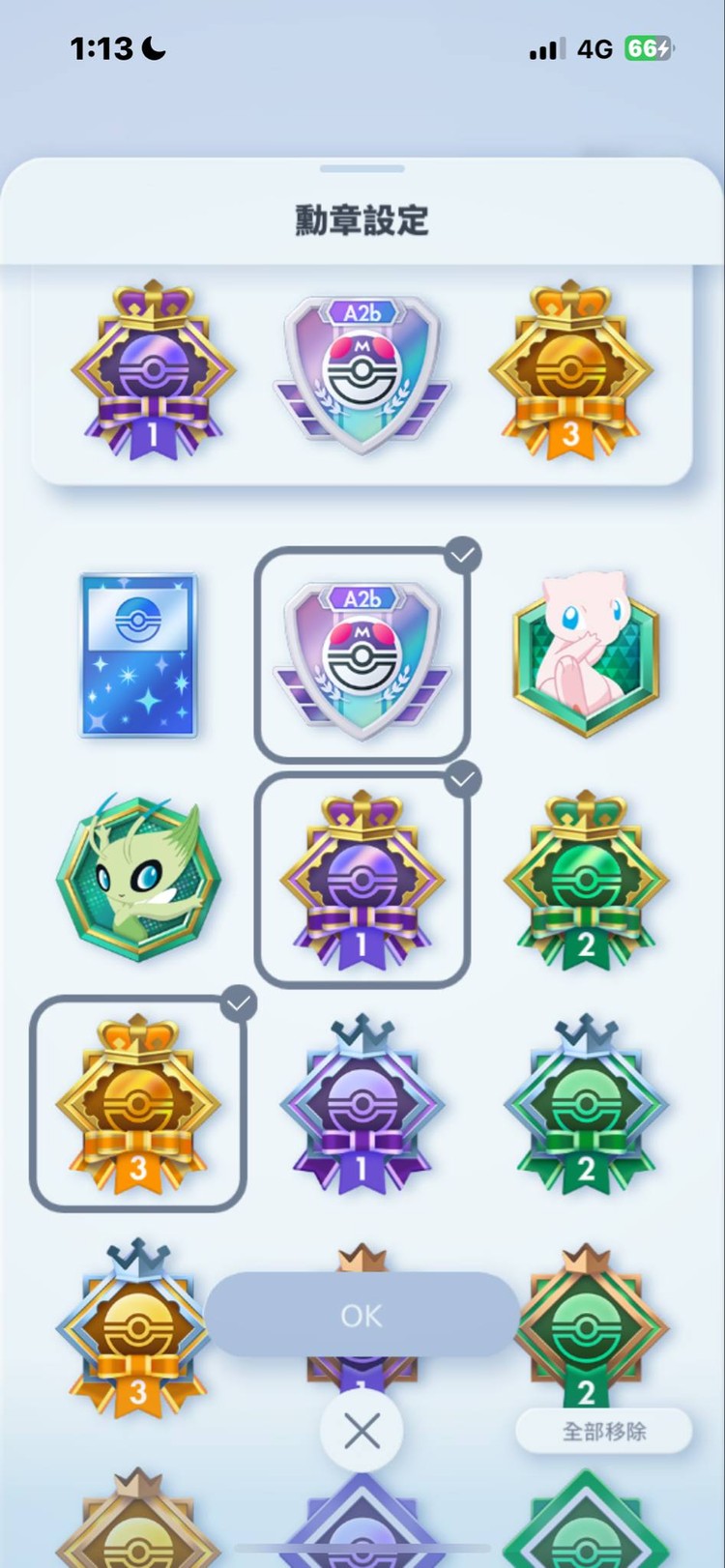
Task: Deselect the checked orange gold-crown number 3 badge
Action: 138,1103
